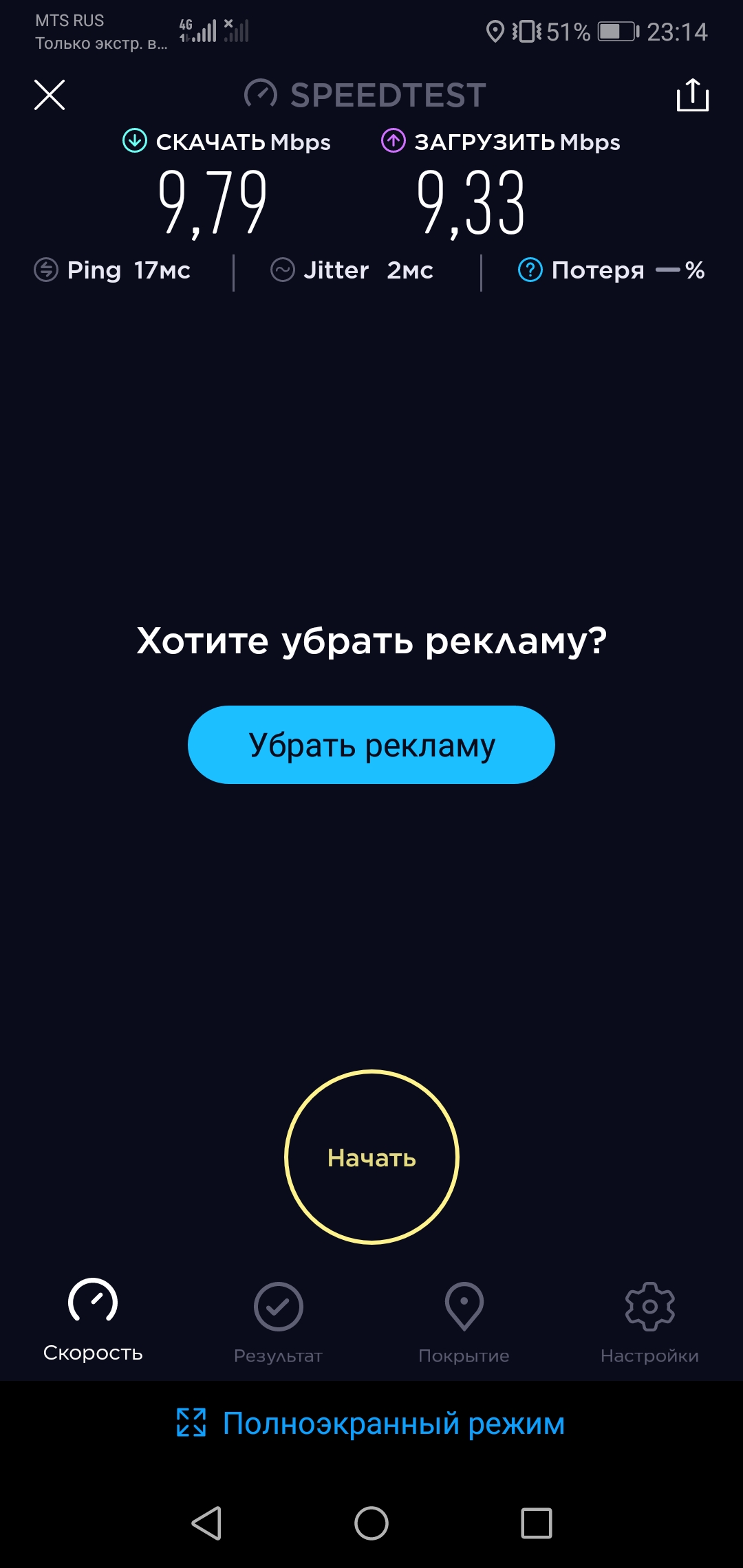The height and width of the screenshot is (1568, 743).
Task: Close the speed test results
Action: click(x=50, y=95)
